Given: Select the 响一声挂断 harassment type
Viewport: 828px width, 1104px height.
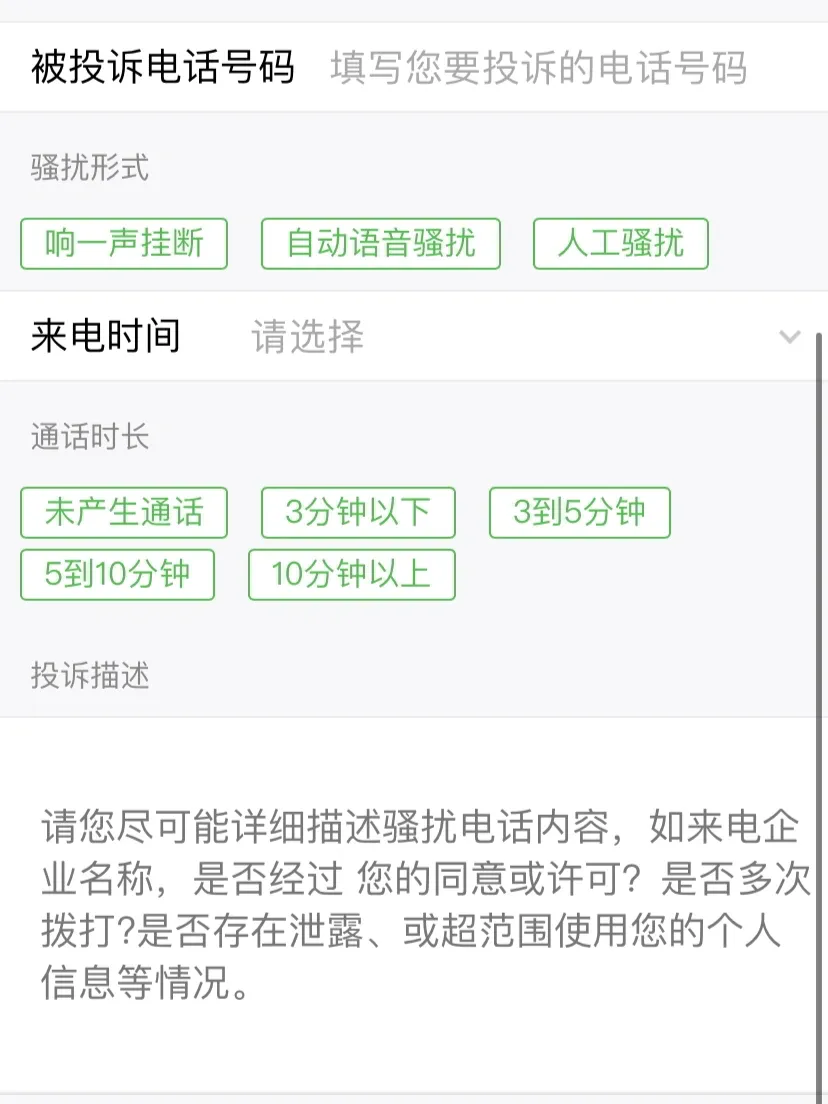Looking at the screenshot, I should (x=124, y=243).
